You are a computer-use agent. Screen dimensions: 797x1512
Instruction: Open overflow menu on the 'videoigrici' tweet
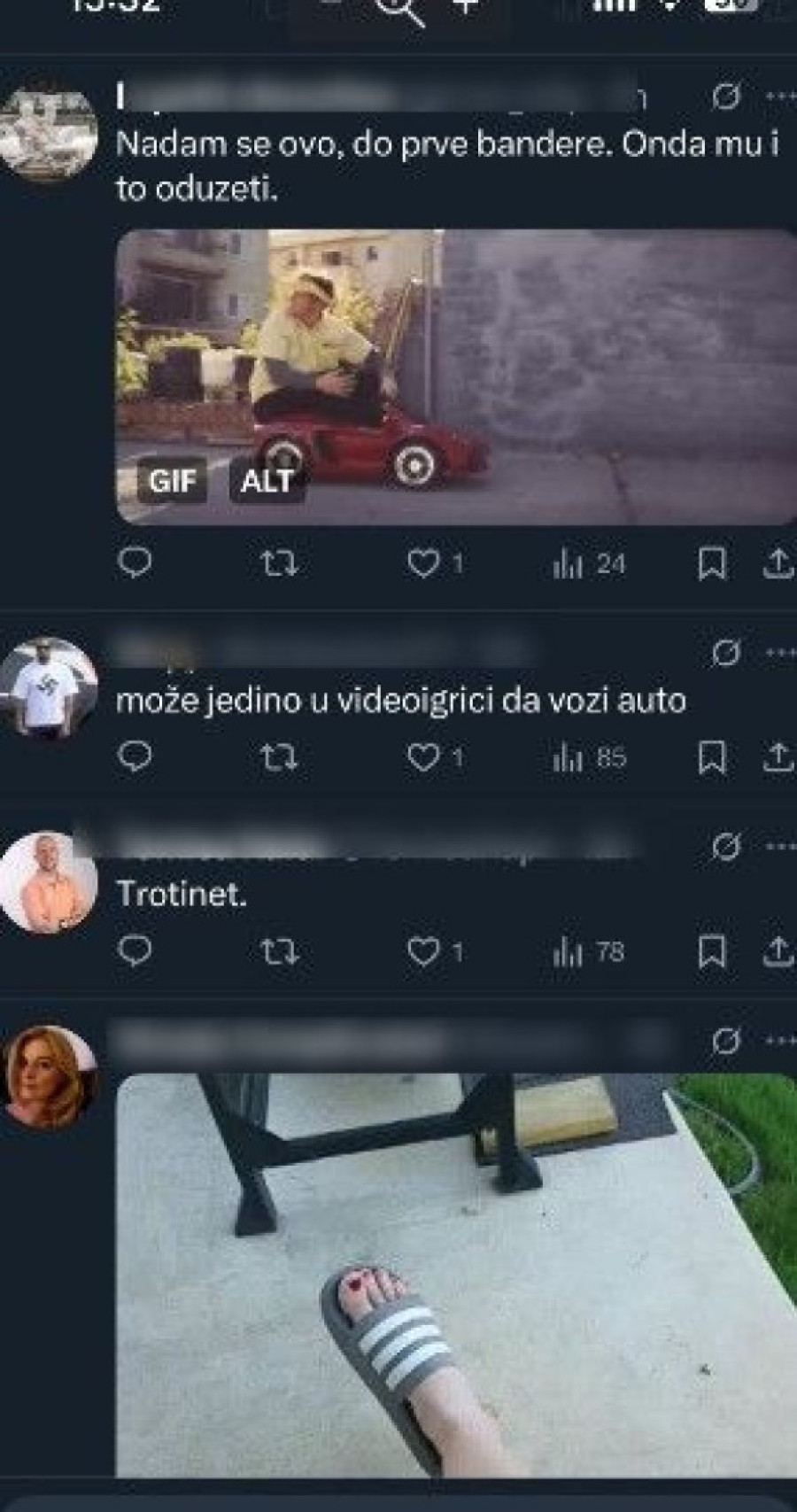779,653
